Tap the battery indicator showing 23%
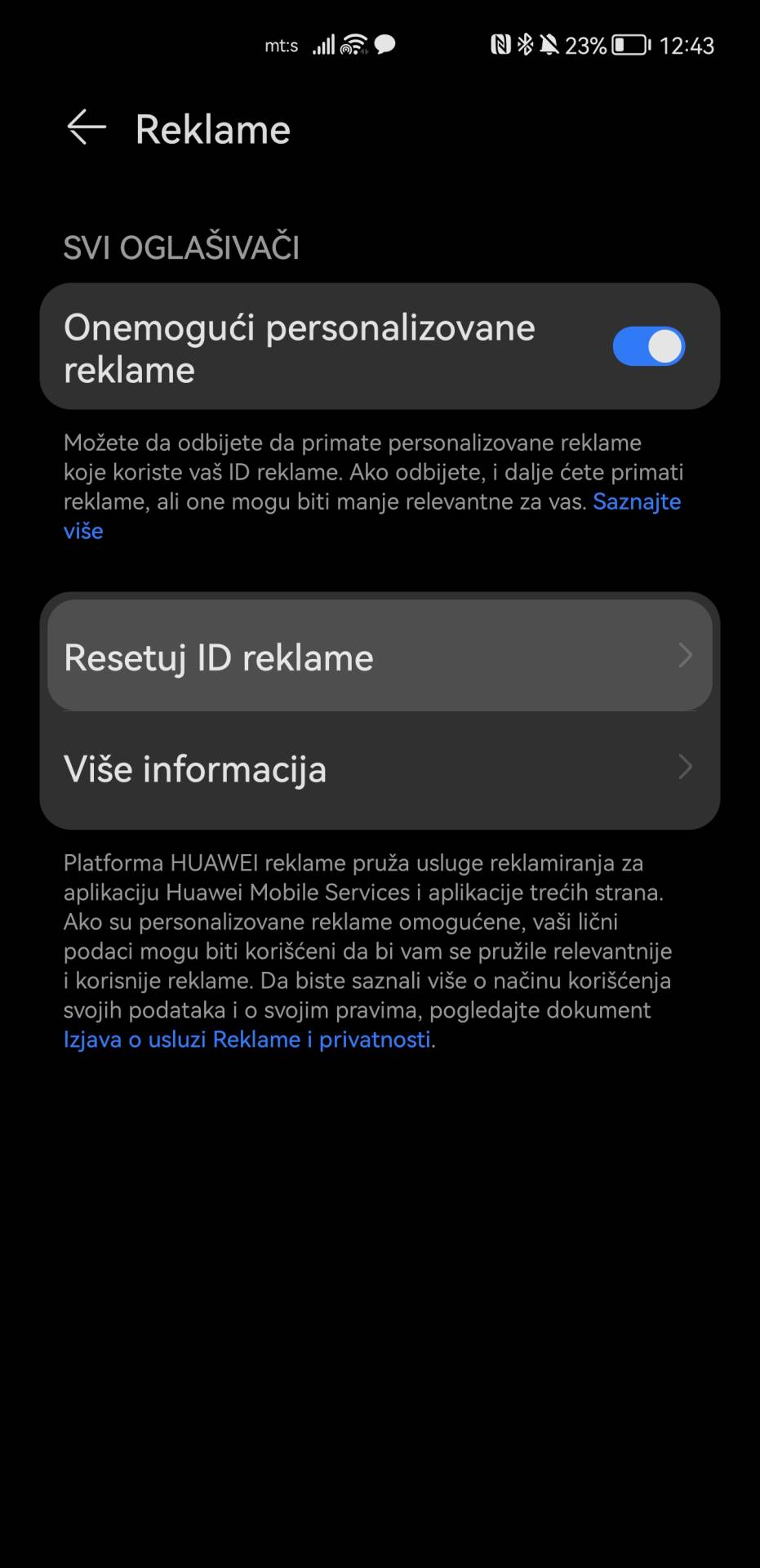The width and height of the screenshot is (760, 1568). (x=624, y=46)
